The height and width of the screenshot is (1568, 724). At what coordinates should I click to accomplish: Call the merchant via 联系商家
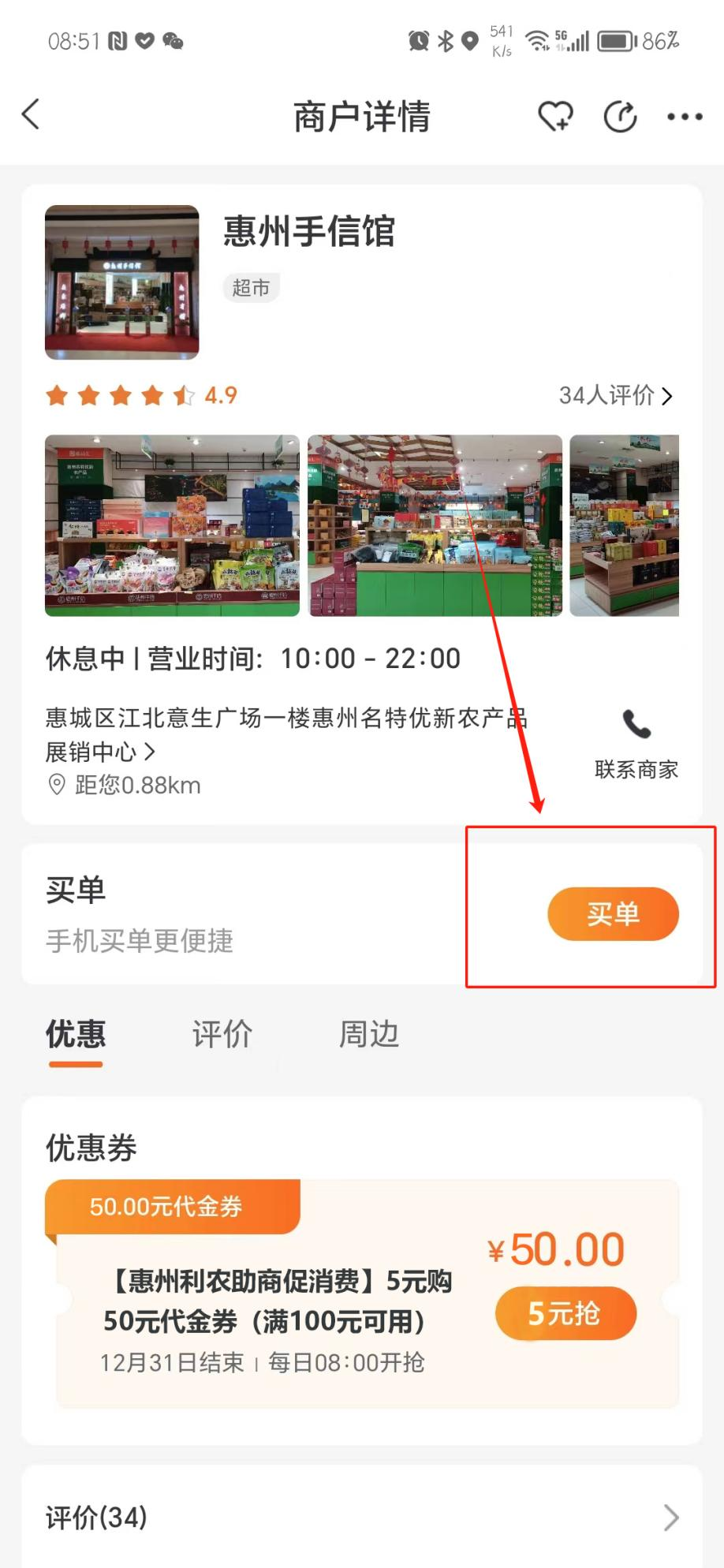[x=636, y=742]
